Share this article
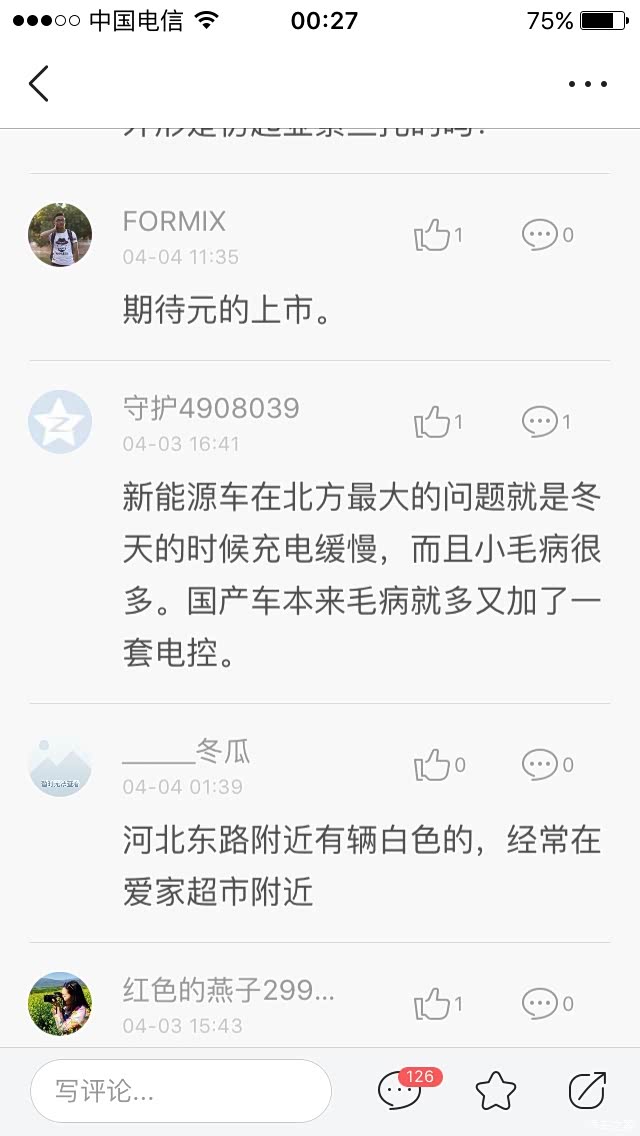Viewport: 640px width, 1136px height. click(587, 1091)
